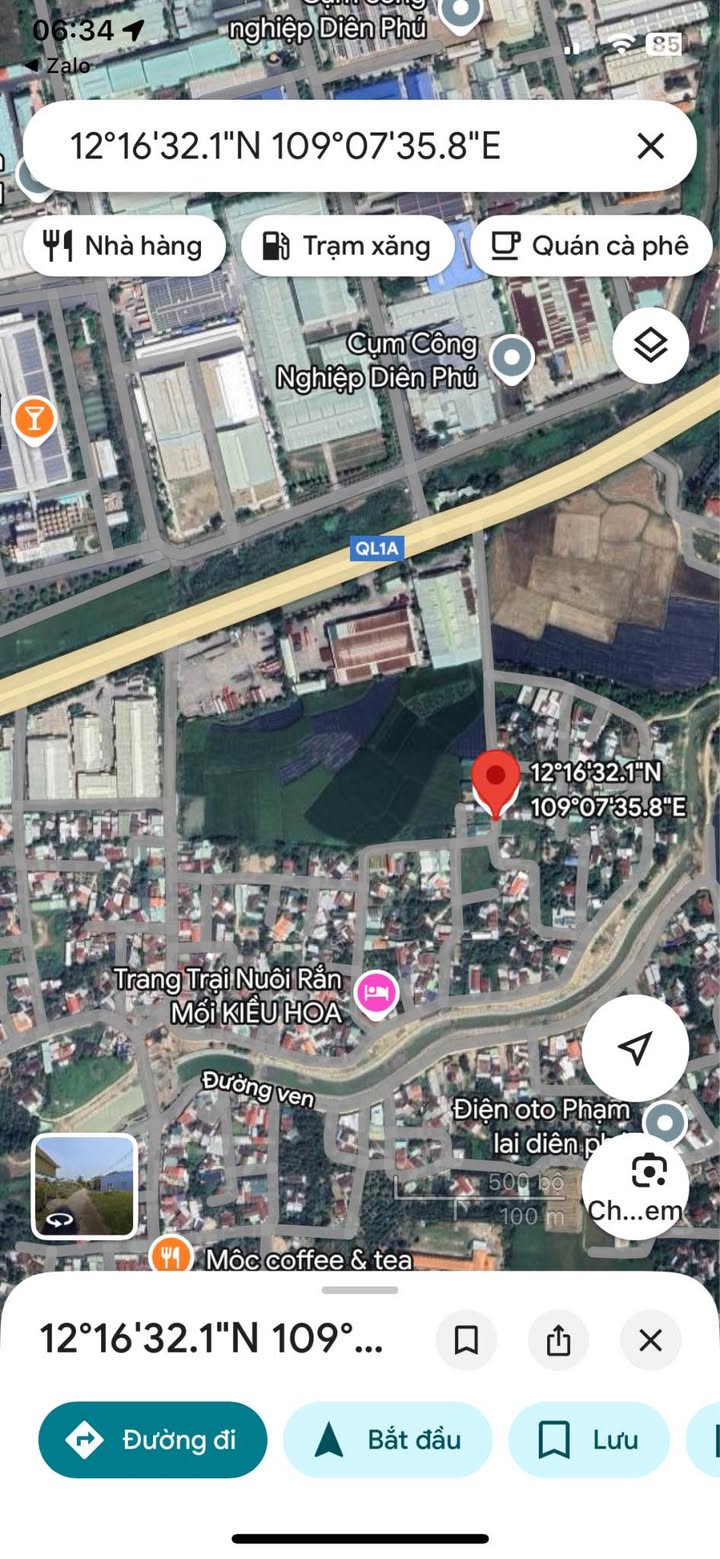The width and height of the screenshot is (720, 1559).
Task: Save place with the bookmark icon
Action: 466,1340
